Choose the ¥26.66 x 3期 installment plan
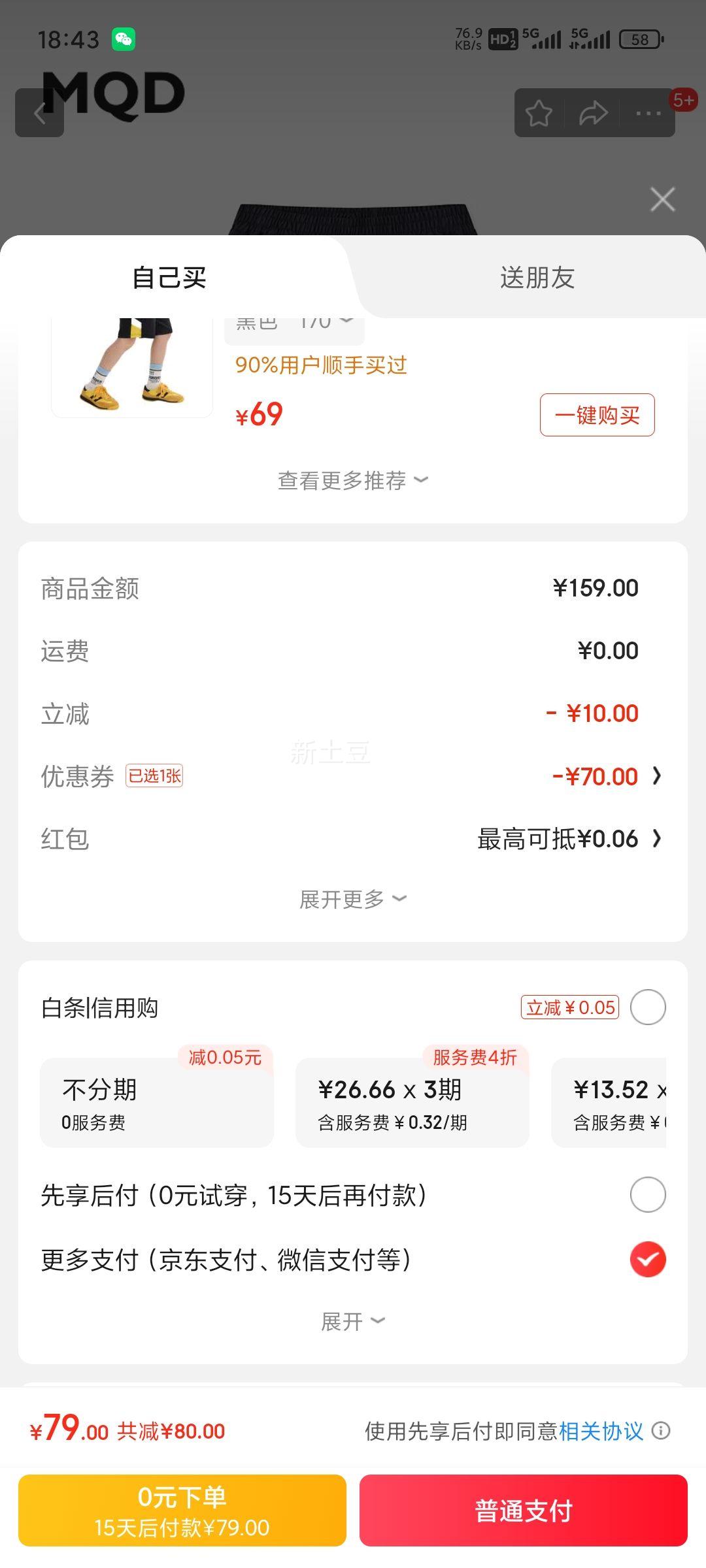Image resolution: width=706 pixels, height=1568 pixels. (412, 1103)
